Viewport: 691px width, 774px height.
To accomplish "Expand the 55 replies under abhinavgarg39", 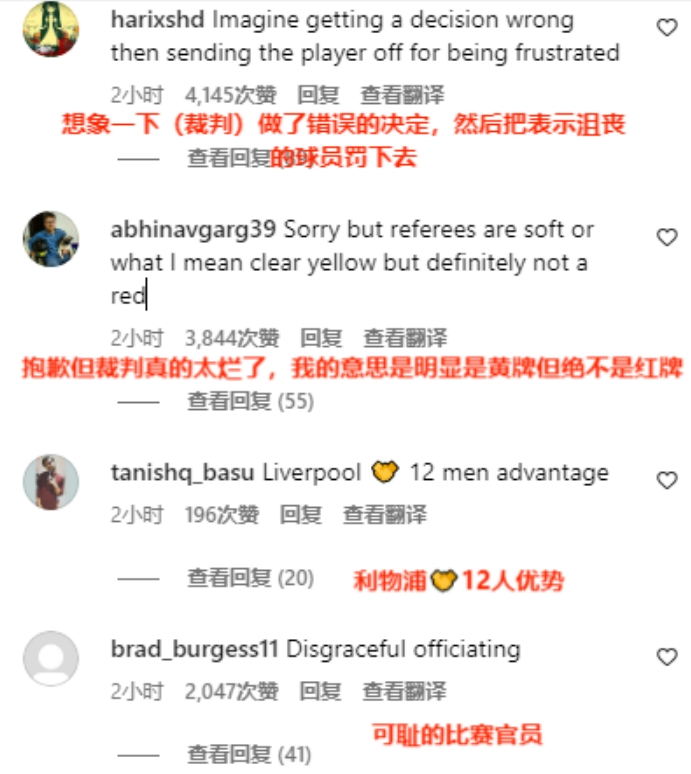I will [250, 402].
